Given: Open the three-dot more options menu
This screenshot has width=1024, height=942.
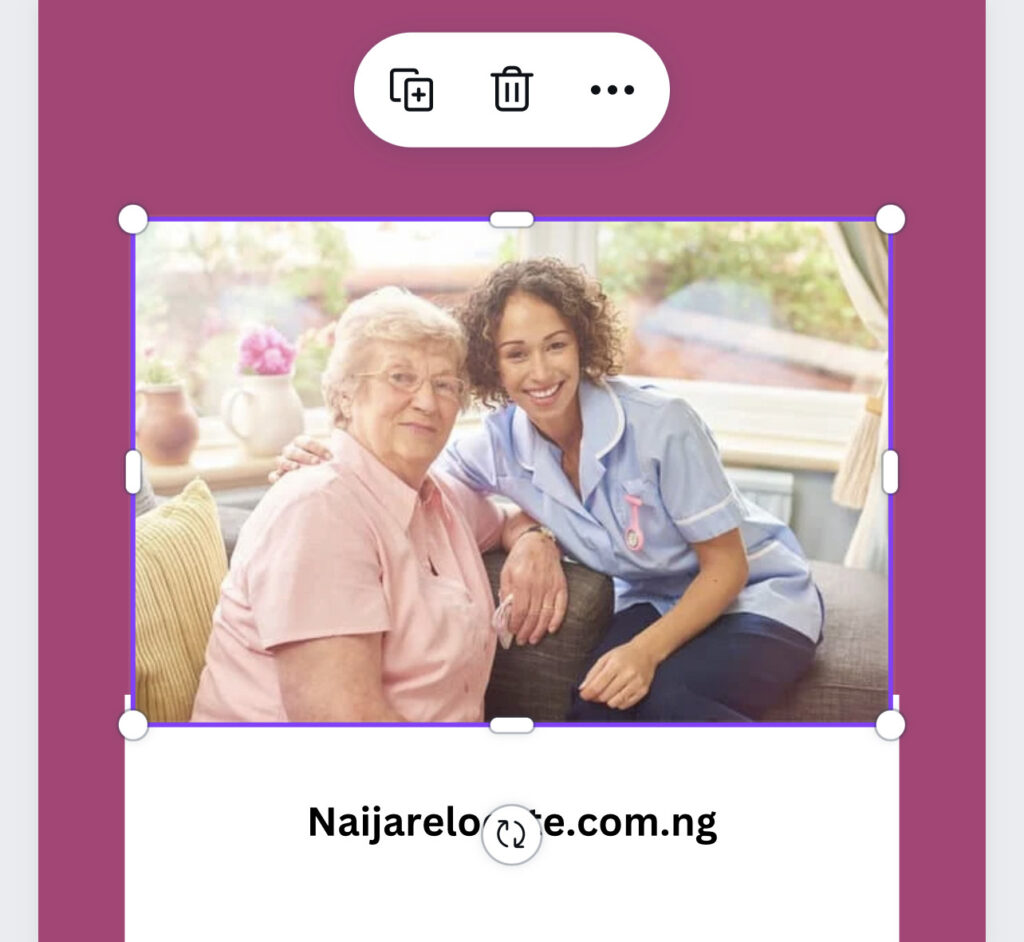Looking at the screenshot, I should click(612, 90).
